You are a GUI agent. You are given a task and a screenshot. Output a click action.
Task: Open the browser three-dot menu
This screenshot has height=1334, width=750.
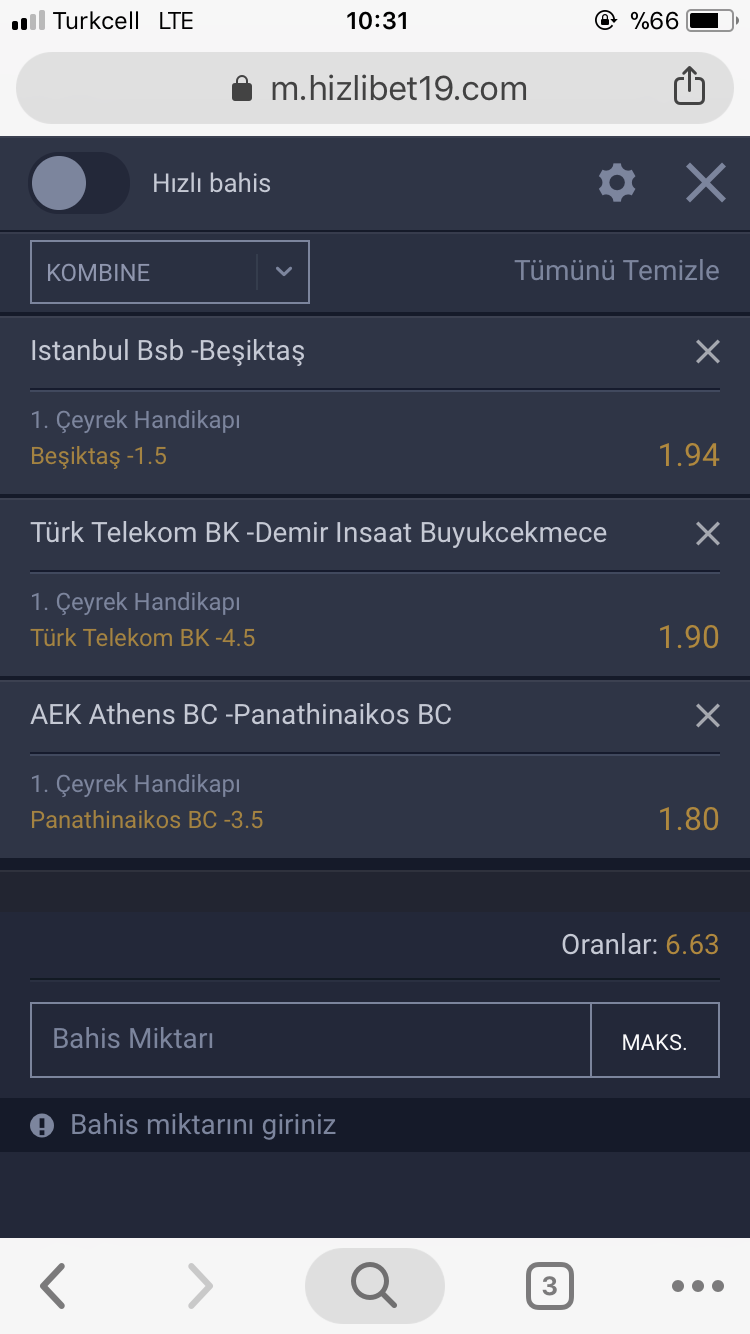tap(697, 1286)
